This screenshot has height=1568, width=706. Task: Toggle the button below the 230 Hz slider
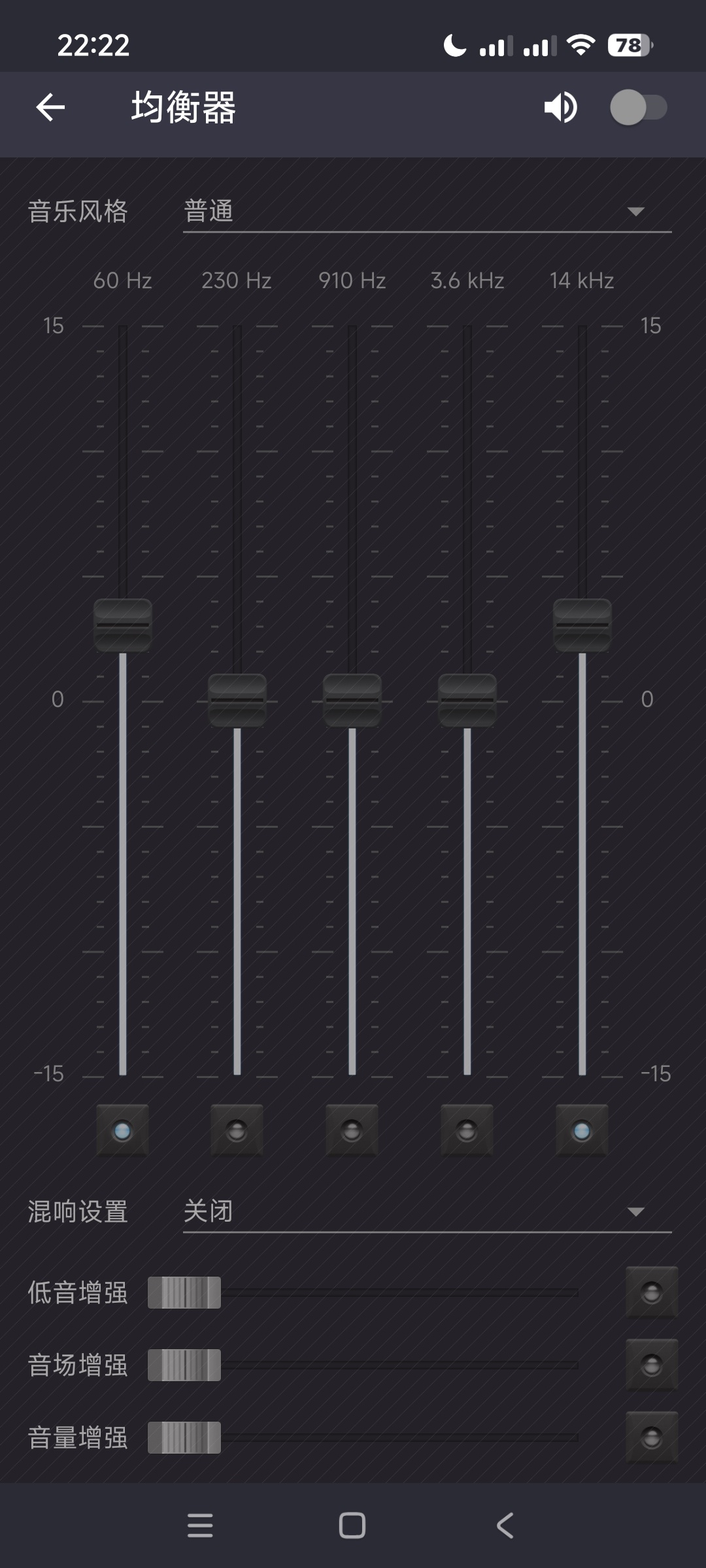[237, 1130]
